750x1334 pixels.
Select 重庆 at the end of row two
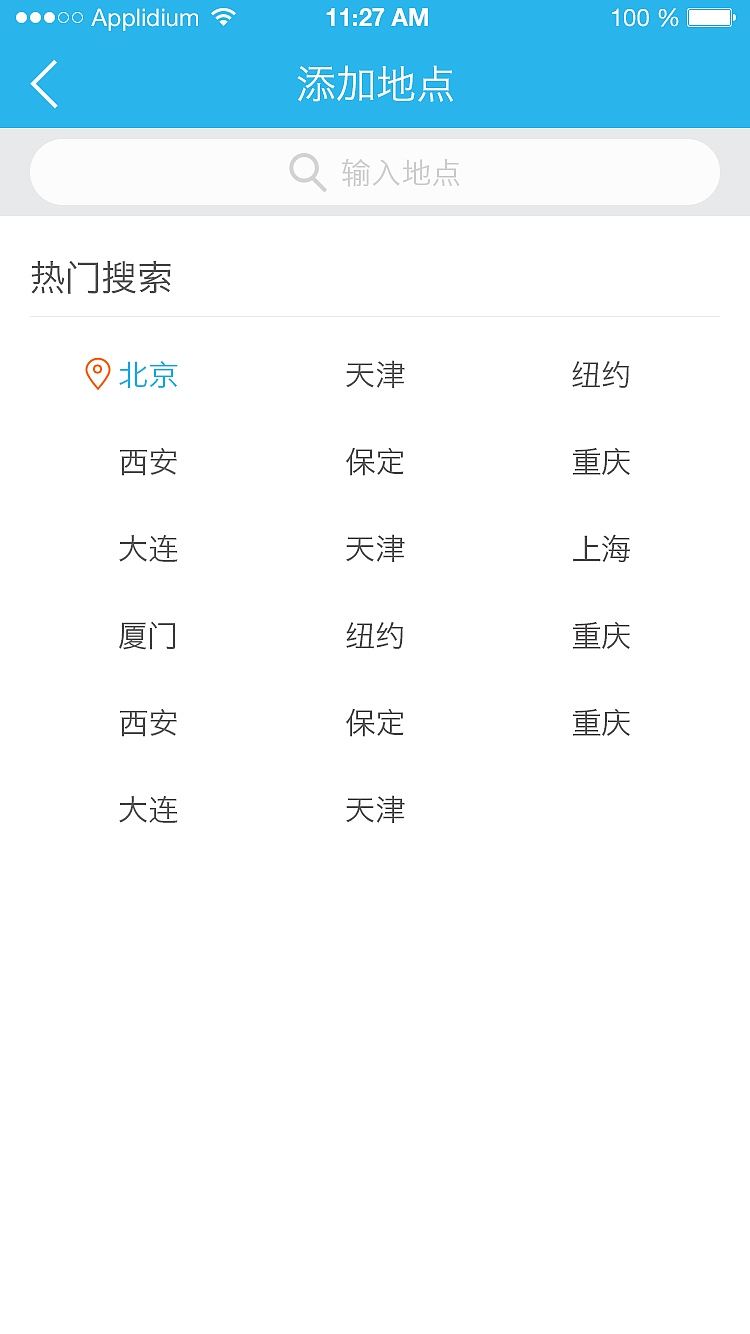[601, 462]
